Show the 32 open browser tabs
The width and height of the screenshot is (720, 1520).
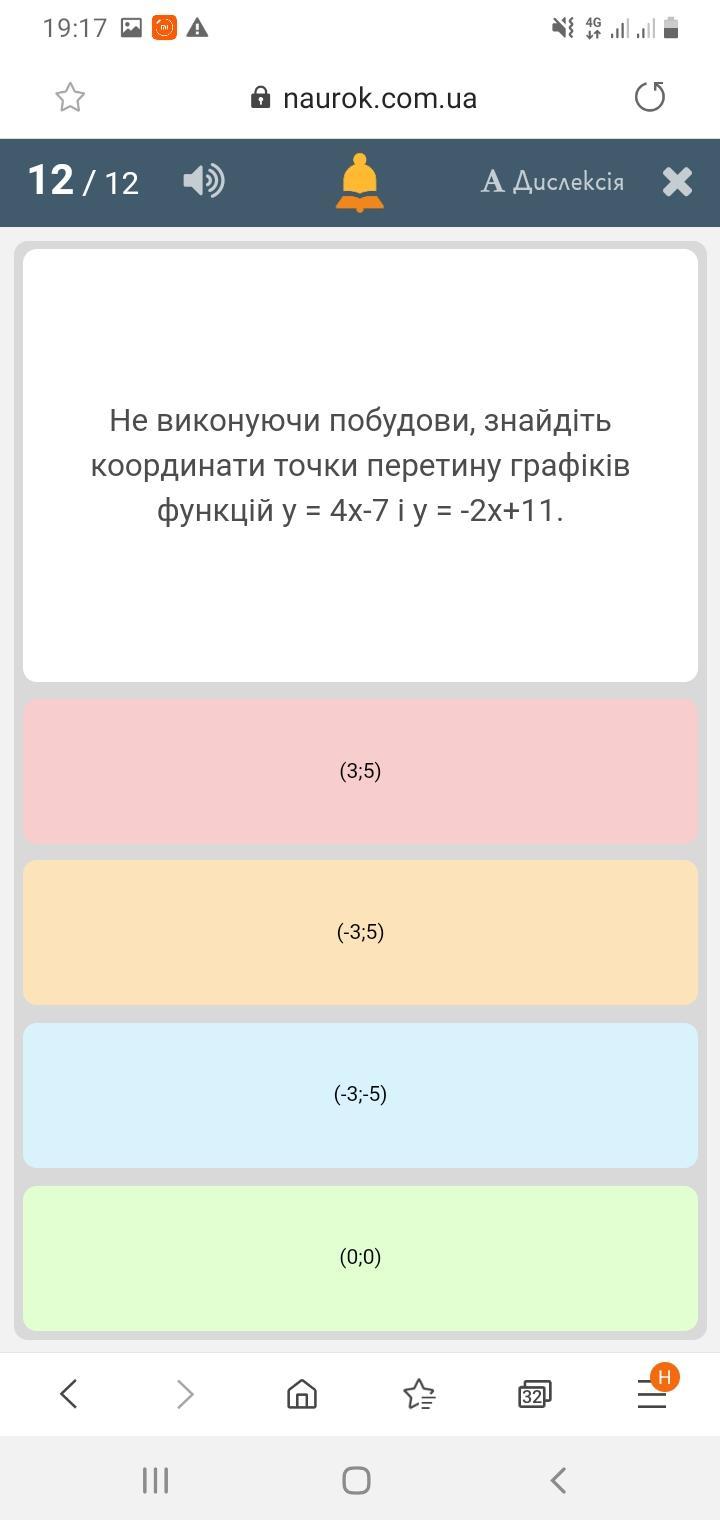534,1393
